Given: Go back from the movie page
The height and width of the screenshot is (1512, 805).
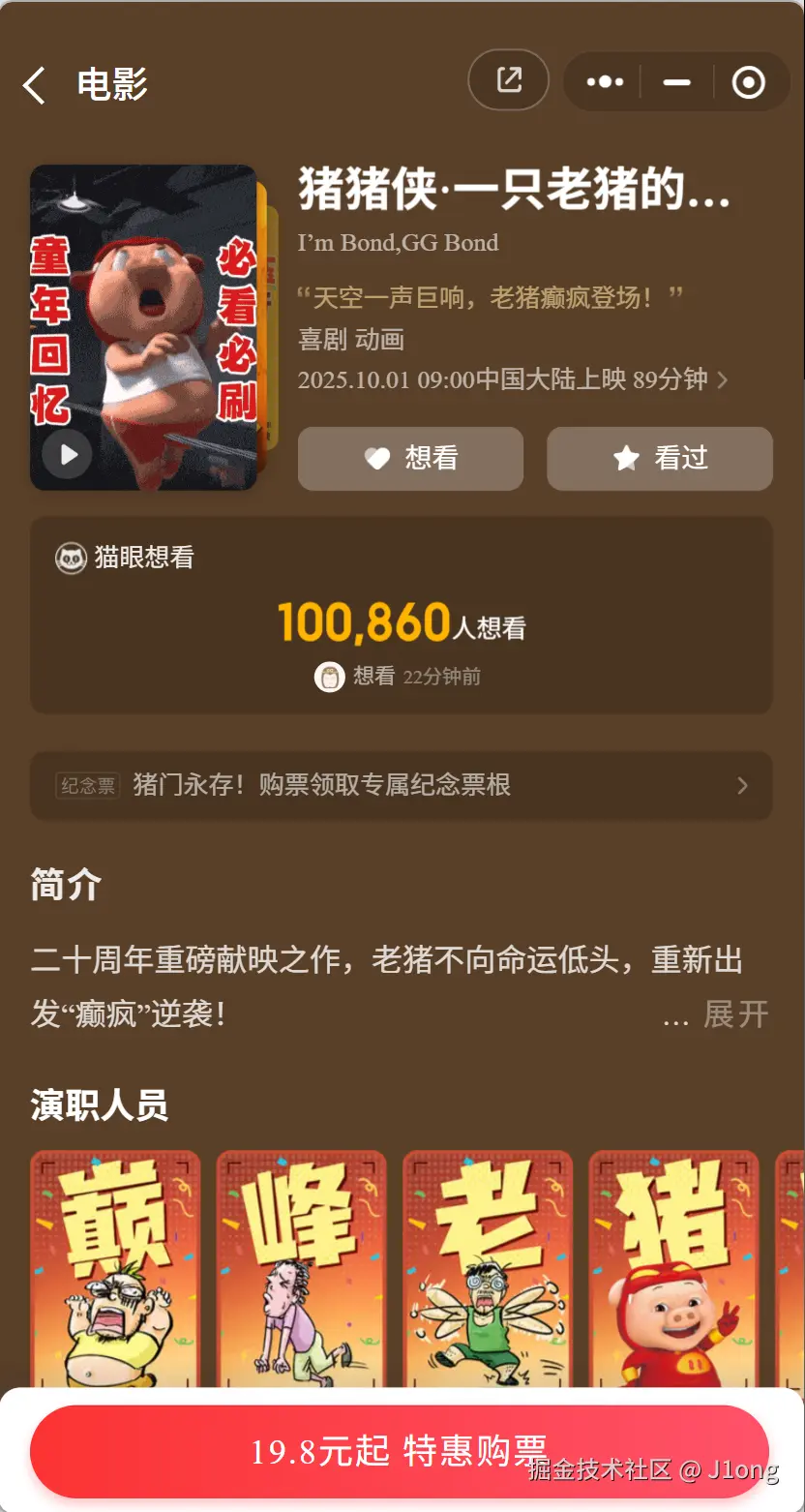Looking at the screenshot, I should pos(35,85).
